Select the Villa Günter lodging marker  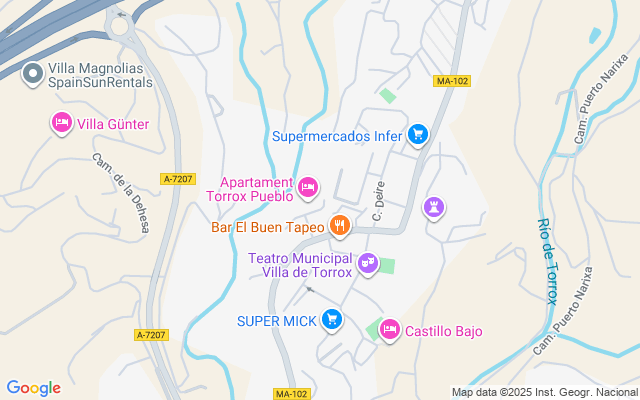62,123
